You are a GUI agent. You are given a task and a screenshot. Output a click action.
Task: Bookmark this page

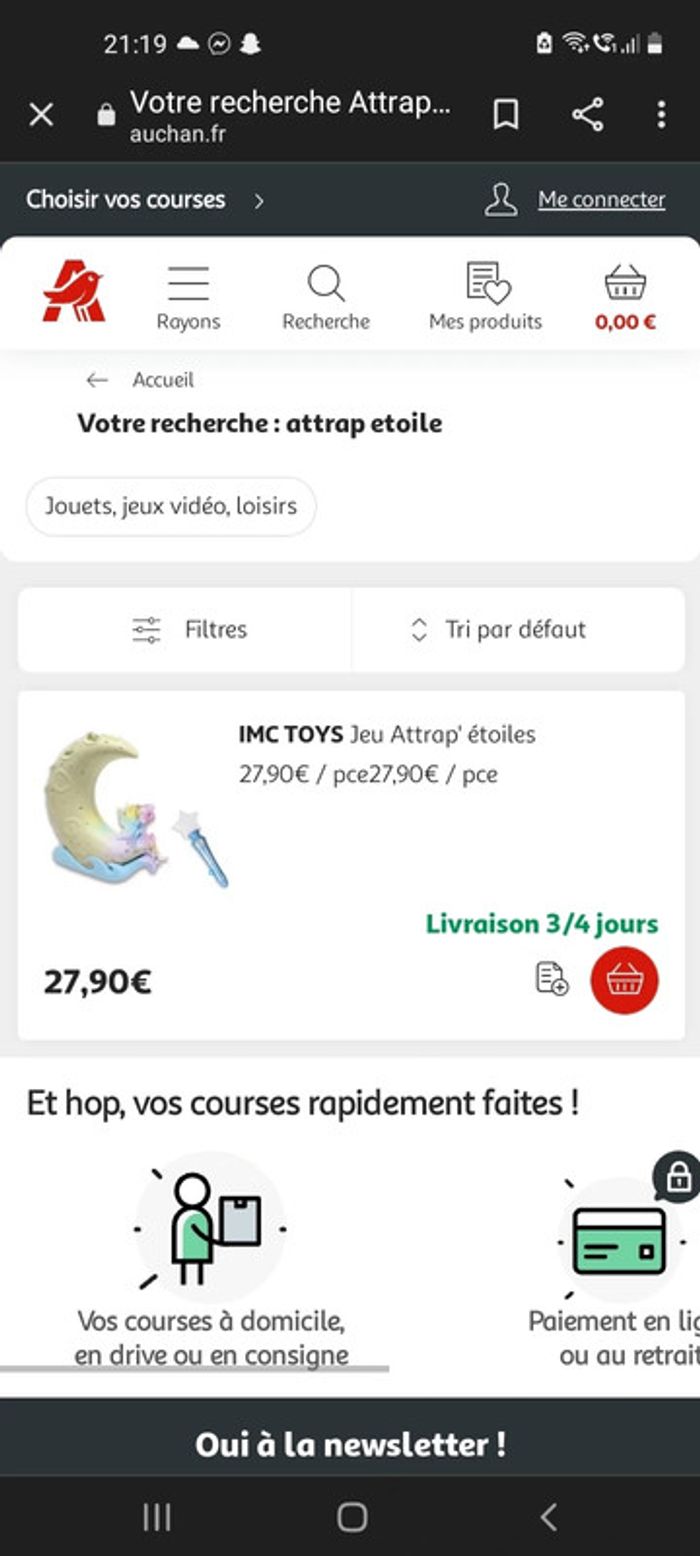pyautogui.click(x=506, y=115)
